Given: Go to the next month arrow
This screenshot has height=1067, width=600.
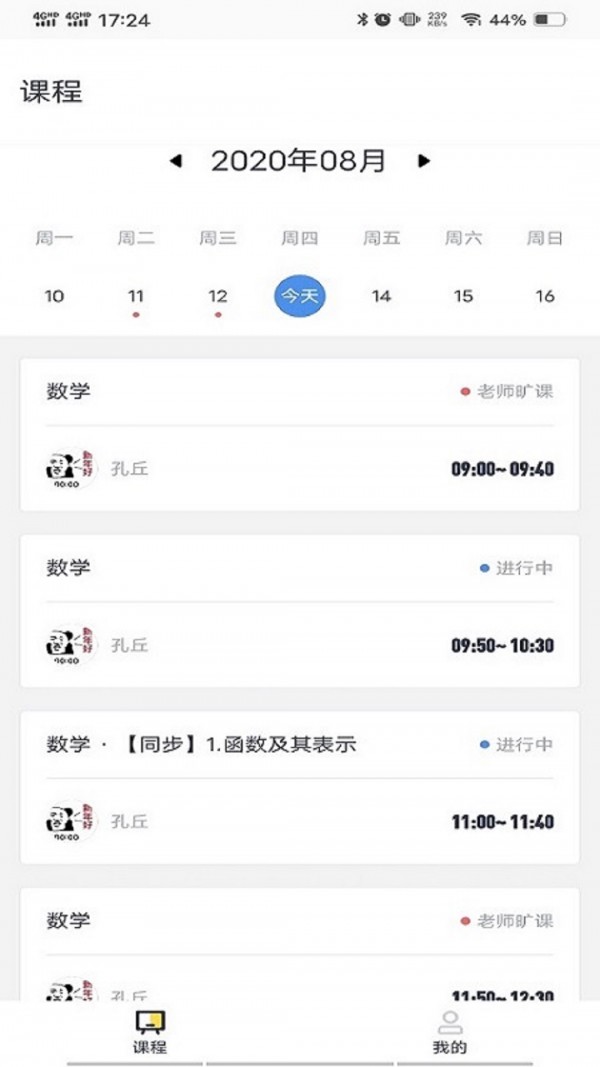Looking at the screenshot, I should click(x=424, y=161).
